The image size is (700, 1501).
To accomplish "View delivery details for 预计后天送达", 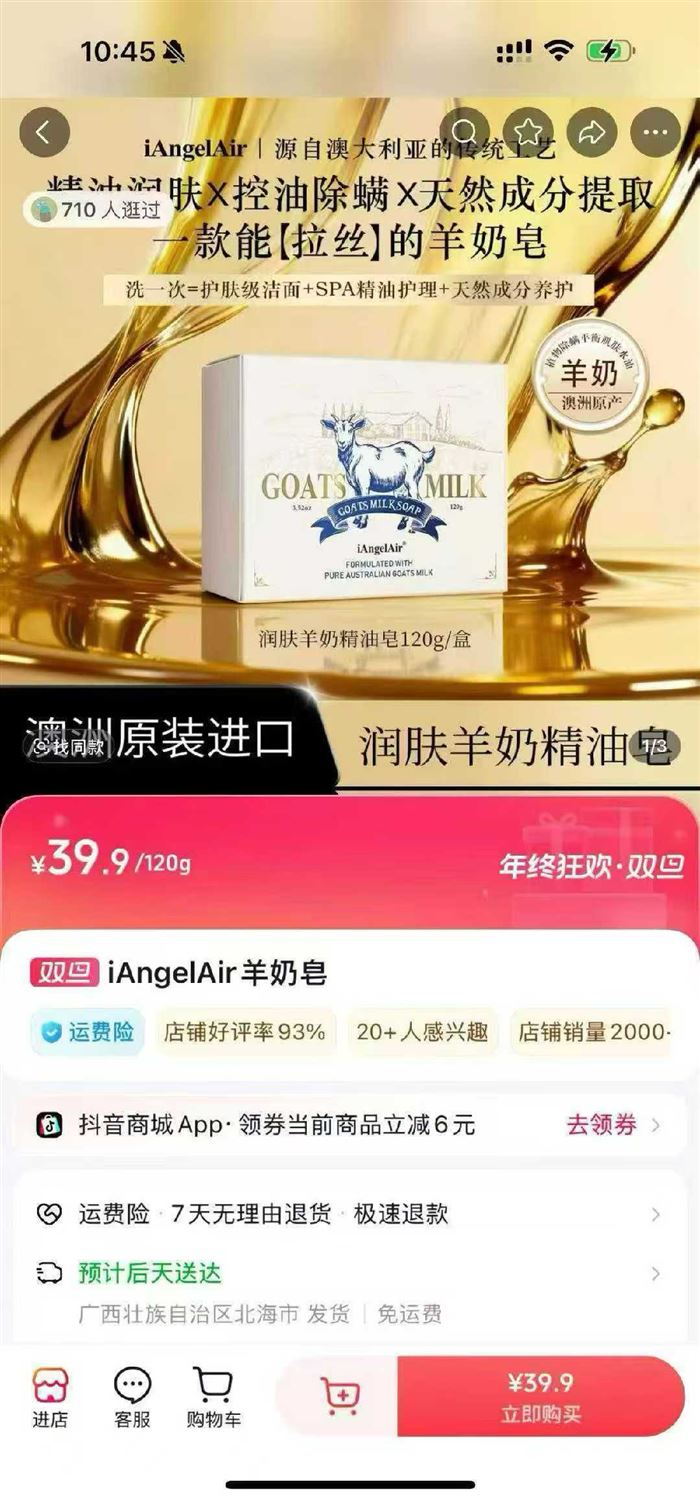I will point(350,1274).
